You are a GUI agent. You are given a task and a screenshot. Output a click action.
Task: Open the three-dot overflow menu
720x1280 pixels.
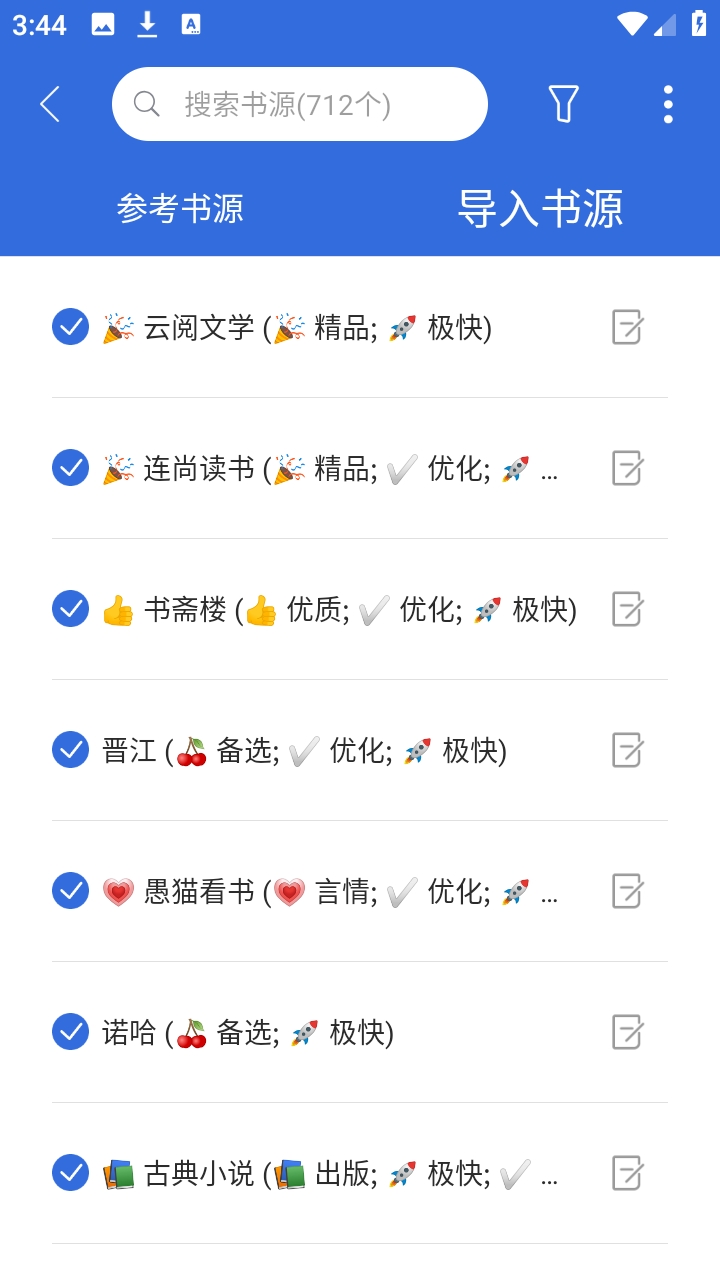pos(667,103)
